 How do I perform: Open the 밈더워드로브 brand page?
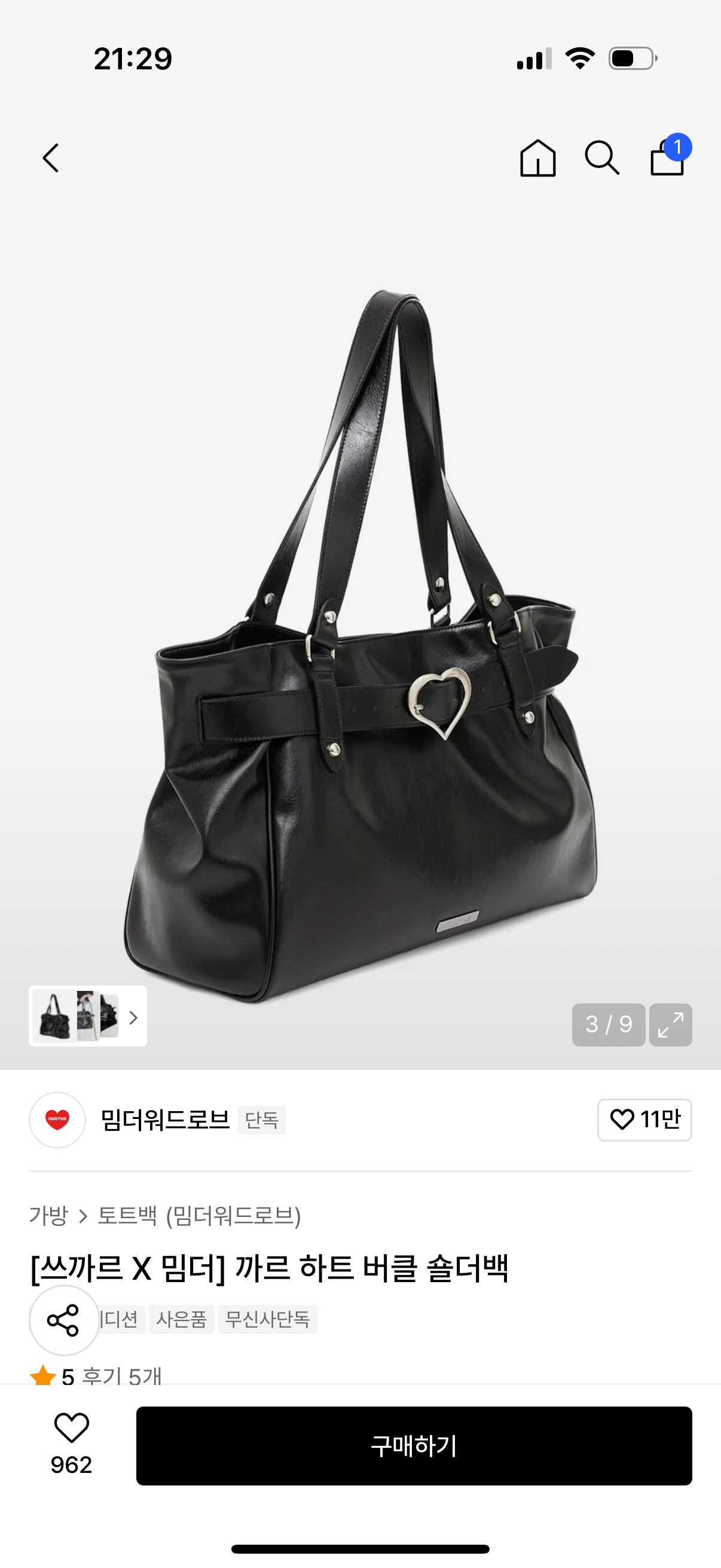(x=164, y=1119)
